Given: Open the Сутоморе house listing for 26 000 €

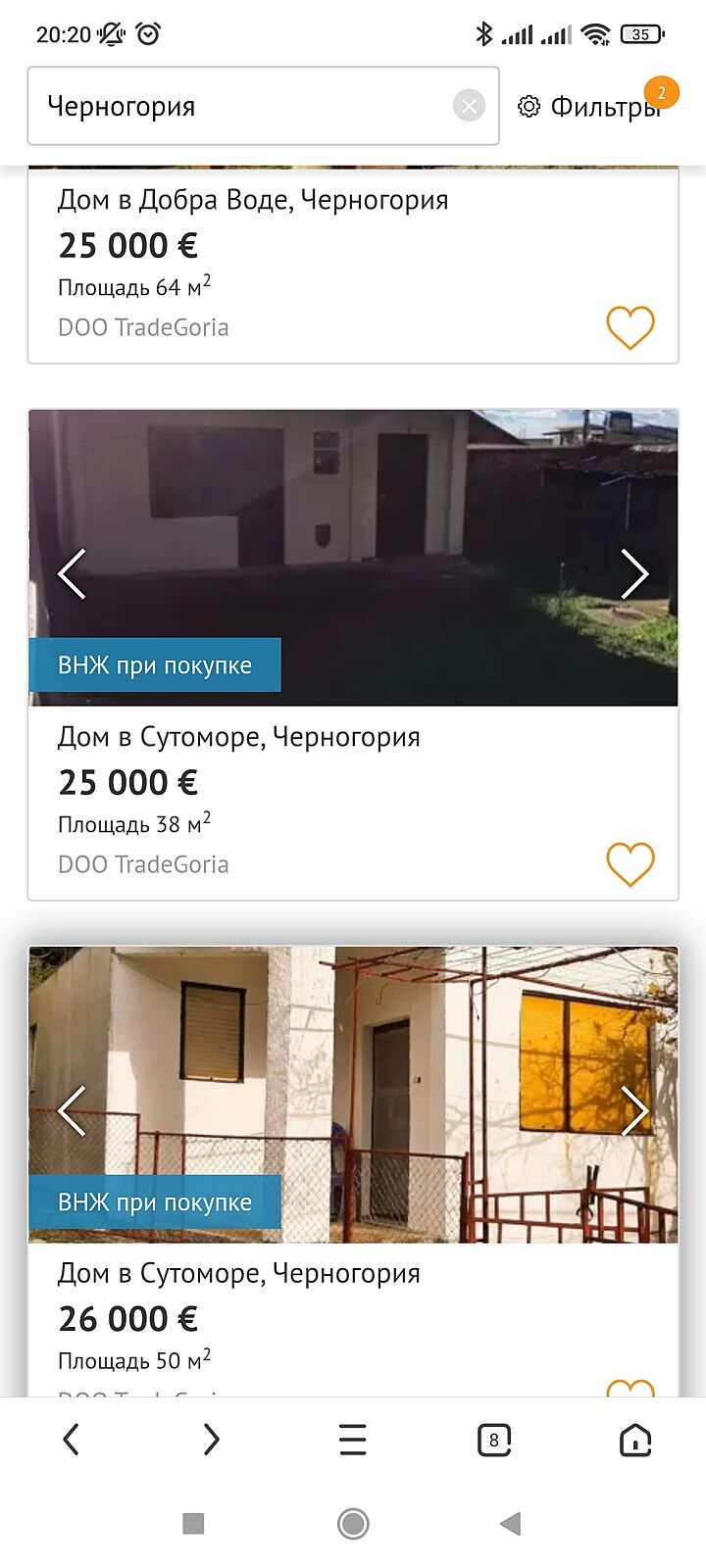Looking at the screenshot, I should [x=239, y=1273].
